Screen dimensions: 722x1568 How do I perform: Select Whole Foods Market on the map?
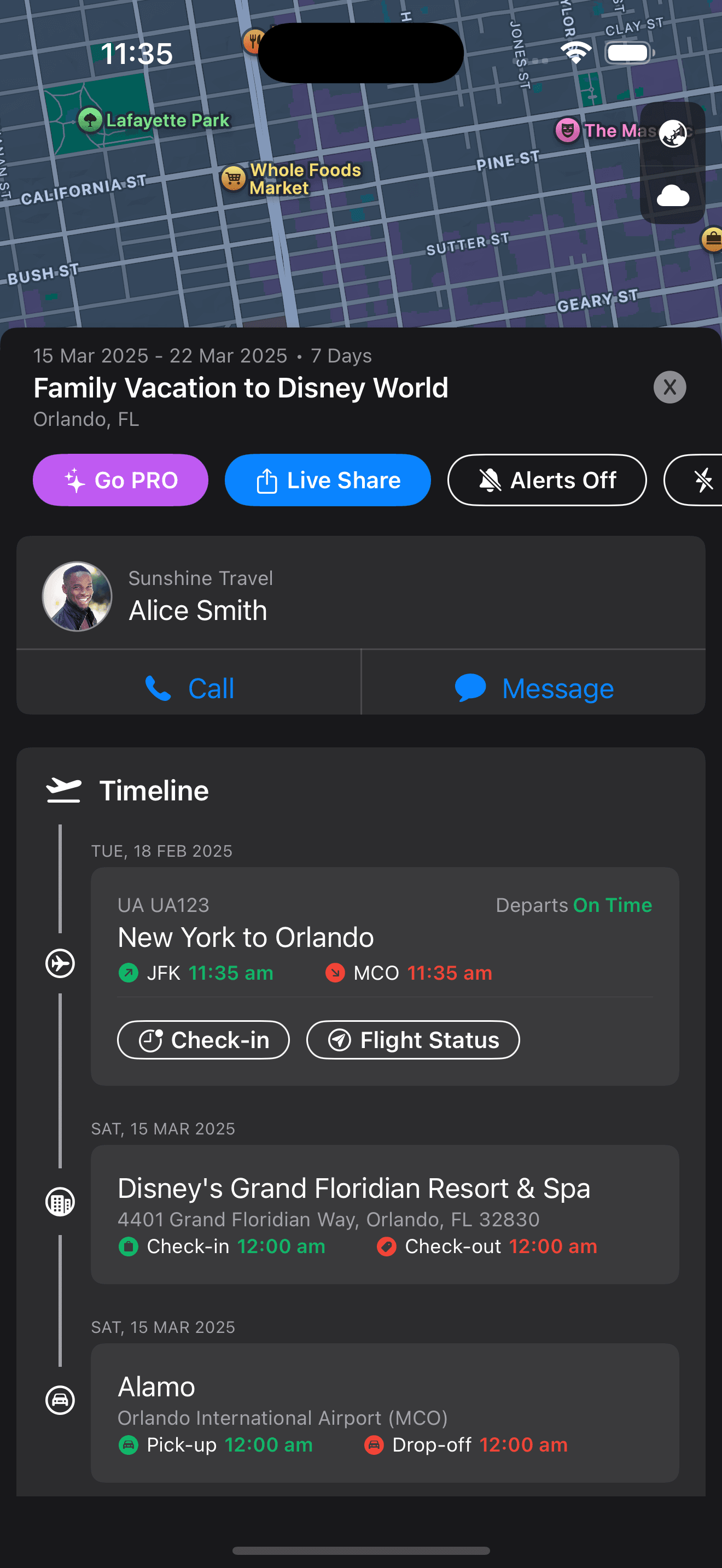click(234, 178)
